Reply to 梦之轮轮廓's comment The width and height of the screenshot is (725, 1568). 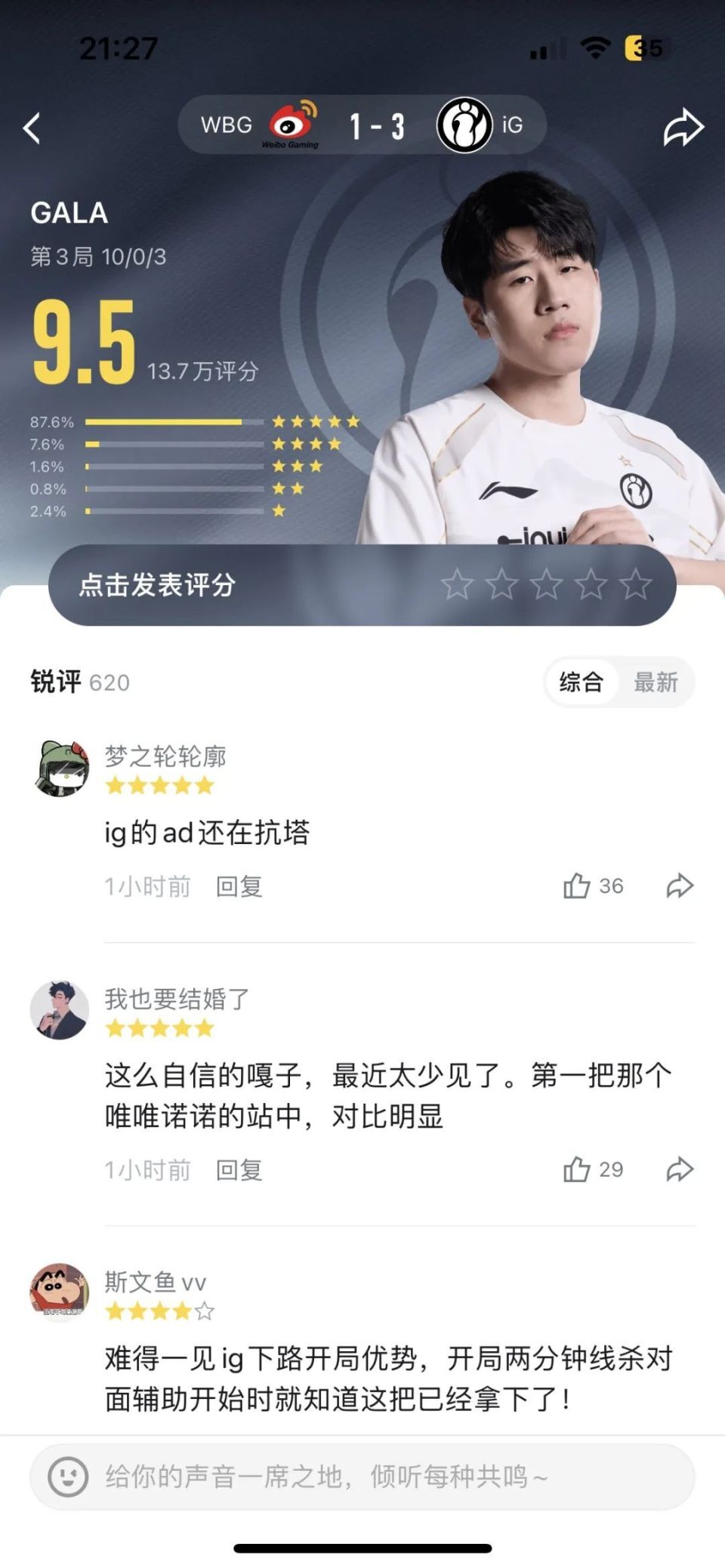239,886
